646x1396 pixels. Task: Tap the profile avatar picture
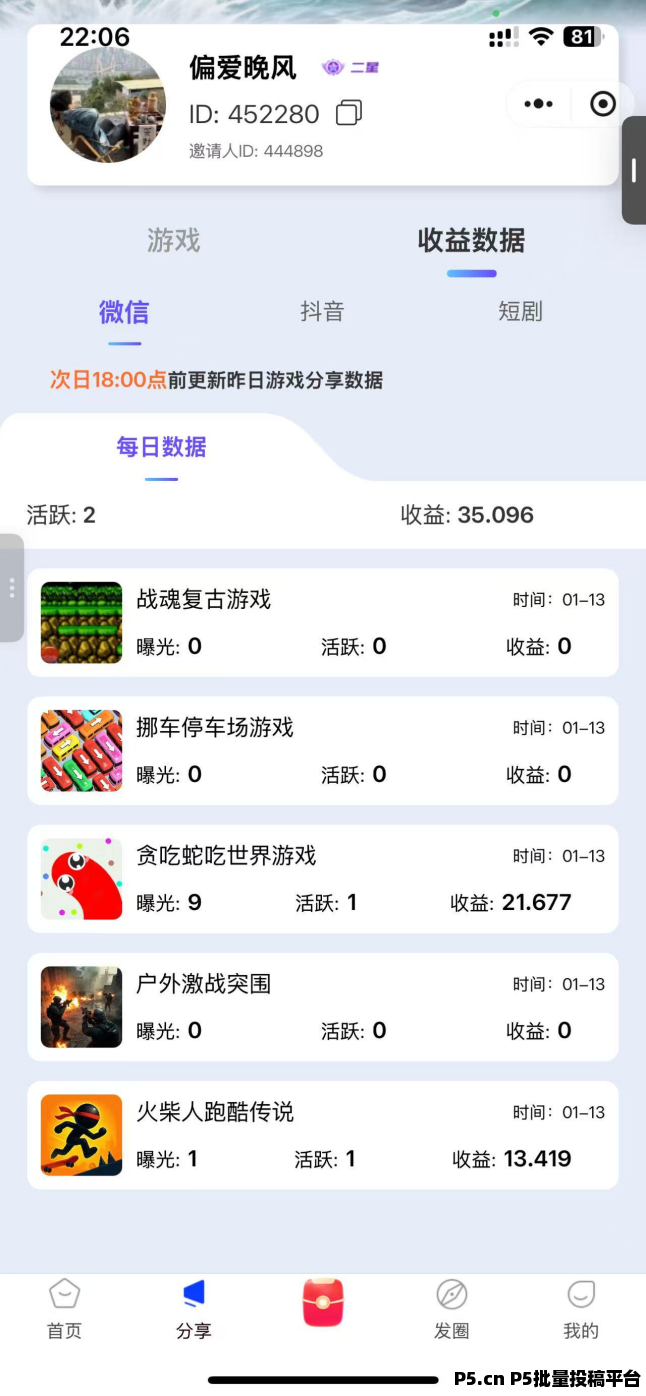108,105
